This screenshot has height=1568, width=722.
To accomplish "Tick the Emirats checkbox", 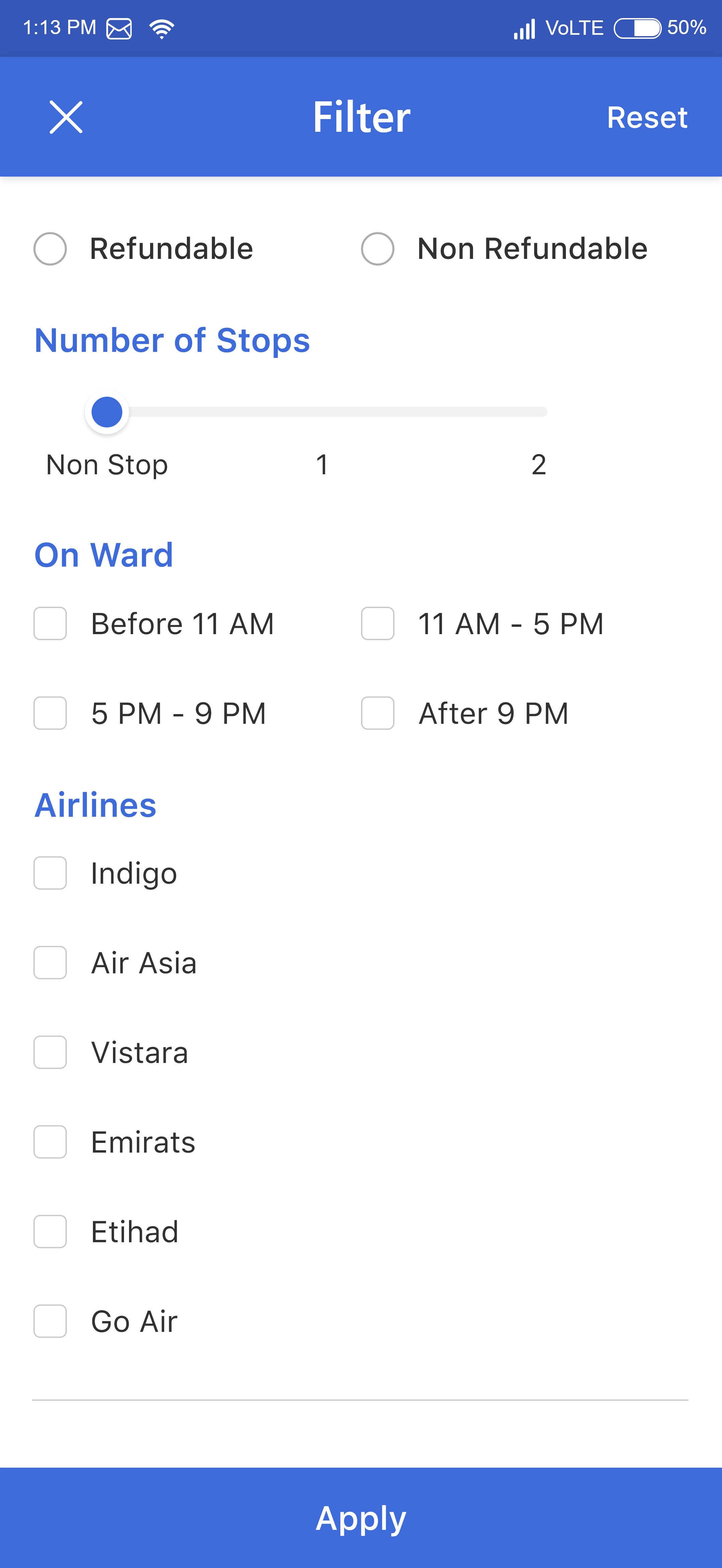I will [x=50, y=1141].
